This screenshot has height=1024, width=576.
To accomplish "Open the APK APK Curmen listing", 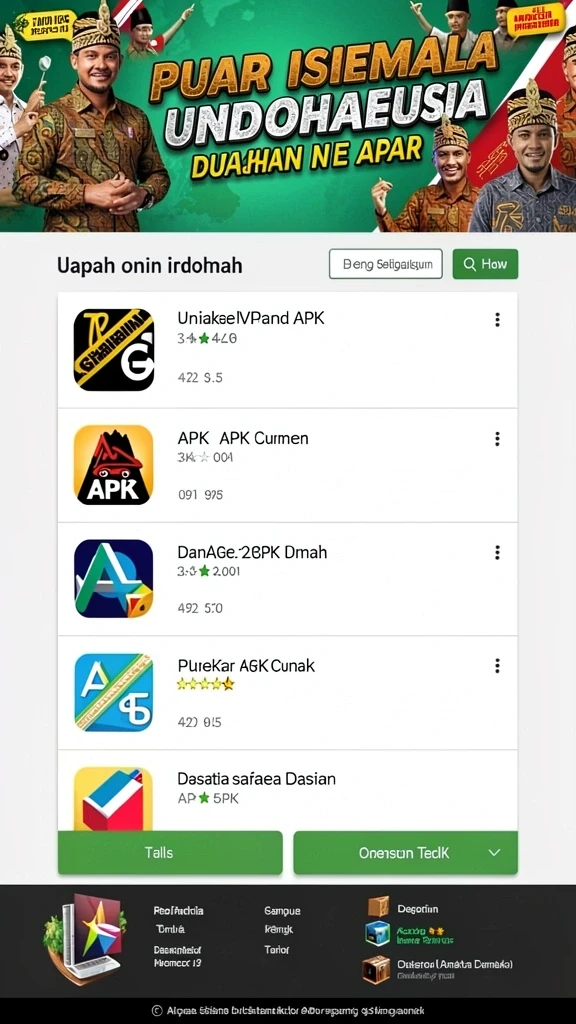I will pyautogui.click(x=287, y=466).
